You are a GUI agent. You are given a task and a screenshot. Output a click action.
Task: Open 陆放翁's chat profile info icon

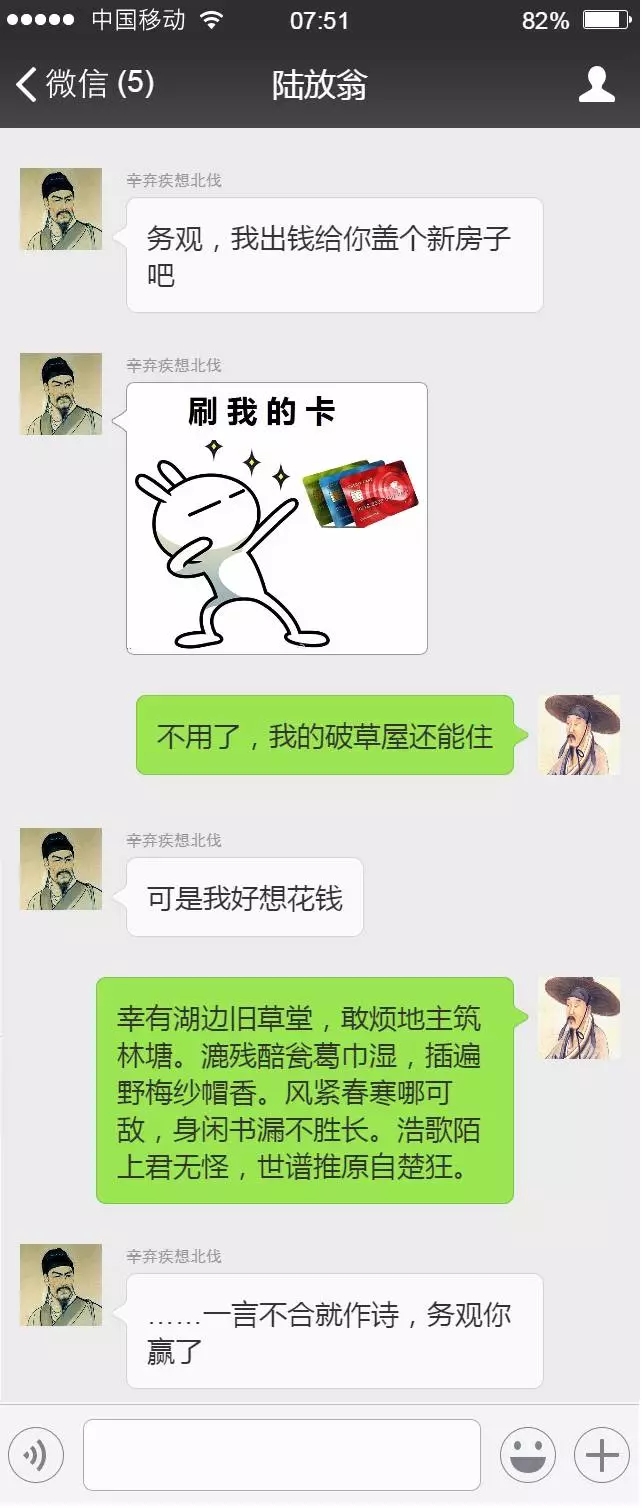[x=596, y=84]
